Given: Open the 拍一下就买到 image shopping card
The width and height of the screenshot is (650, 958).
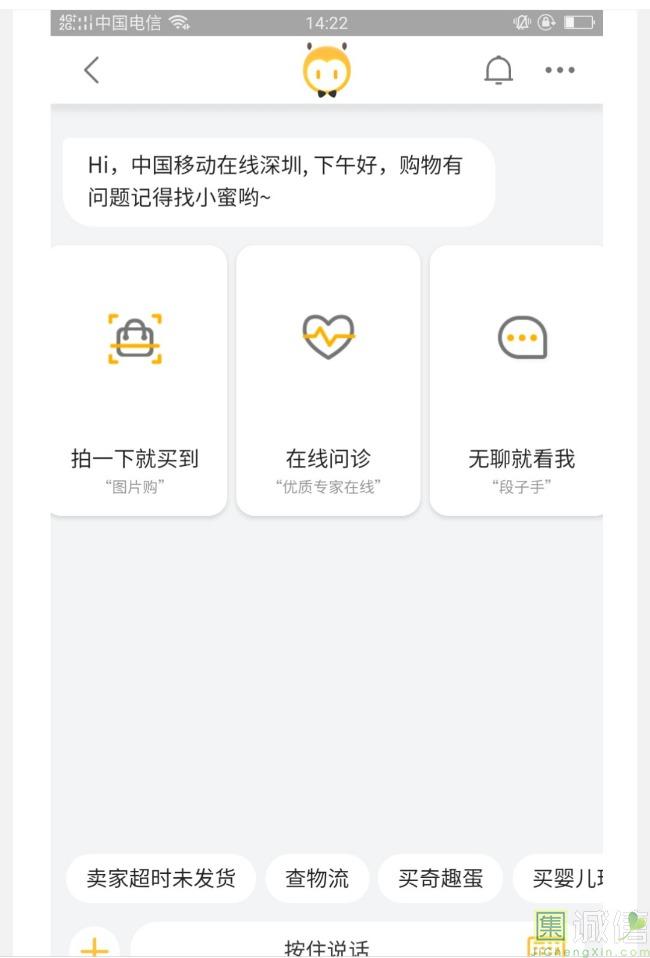Looking at the screenshot, I should (x=136, y=380).
